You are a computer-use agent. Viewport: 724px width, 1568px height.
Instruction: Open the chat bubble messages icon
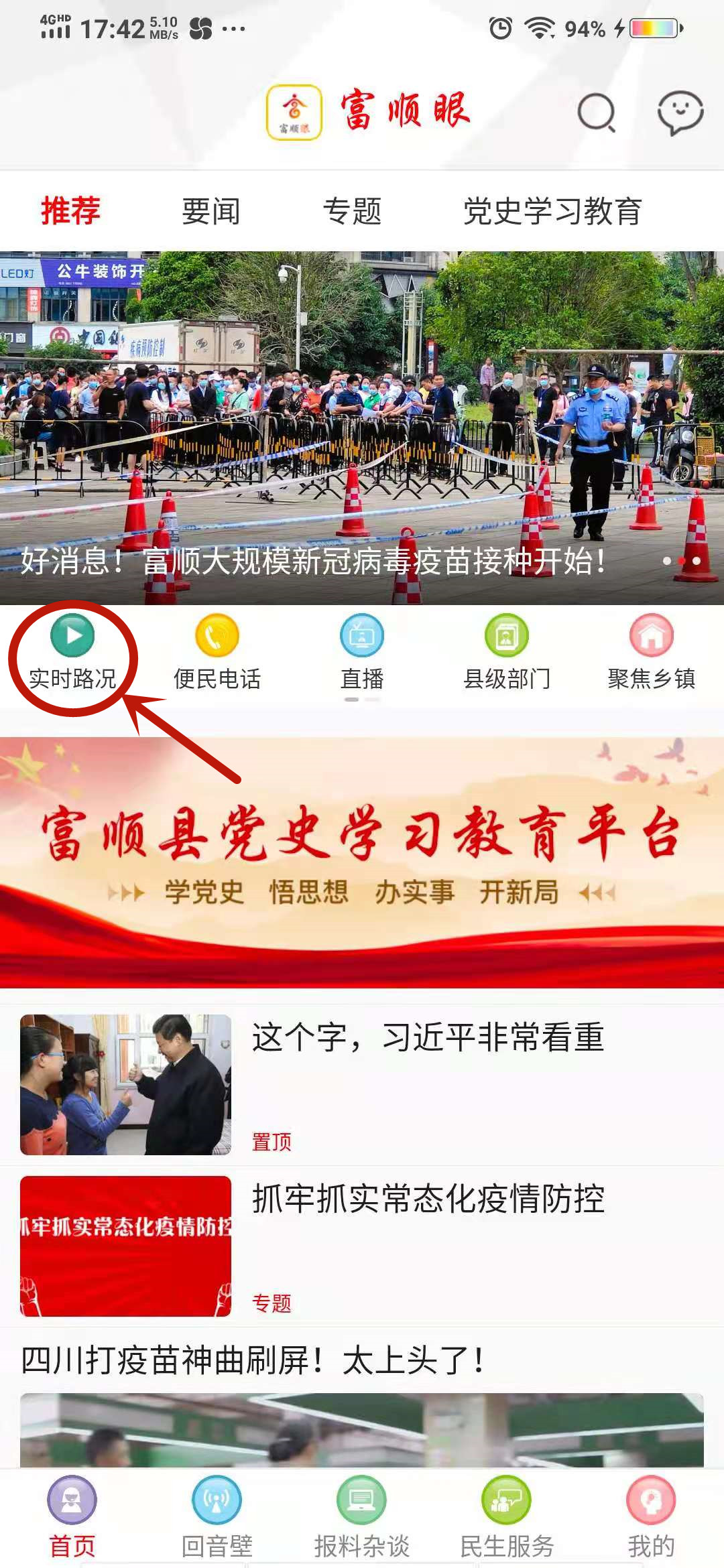680,113
